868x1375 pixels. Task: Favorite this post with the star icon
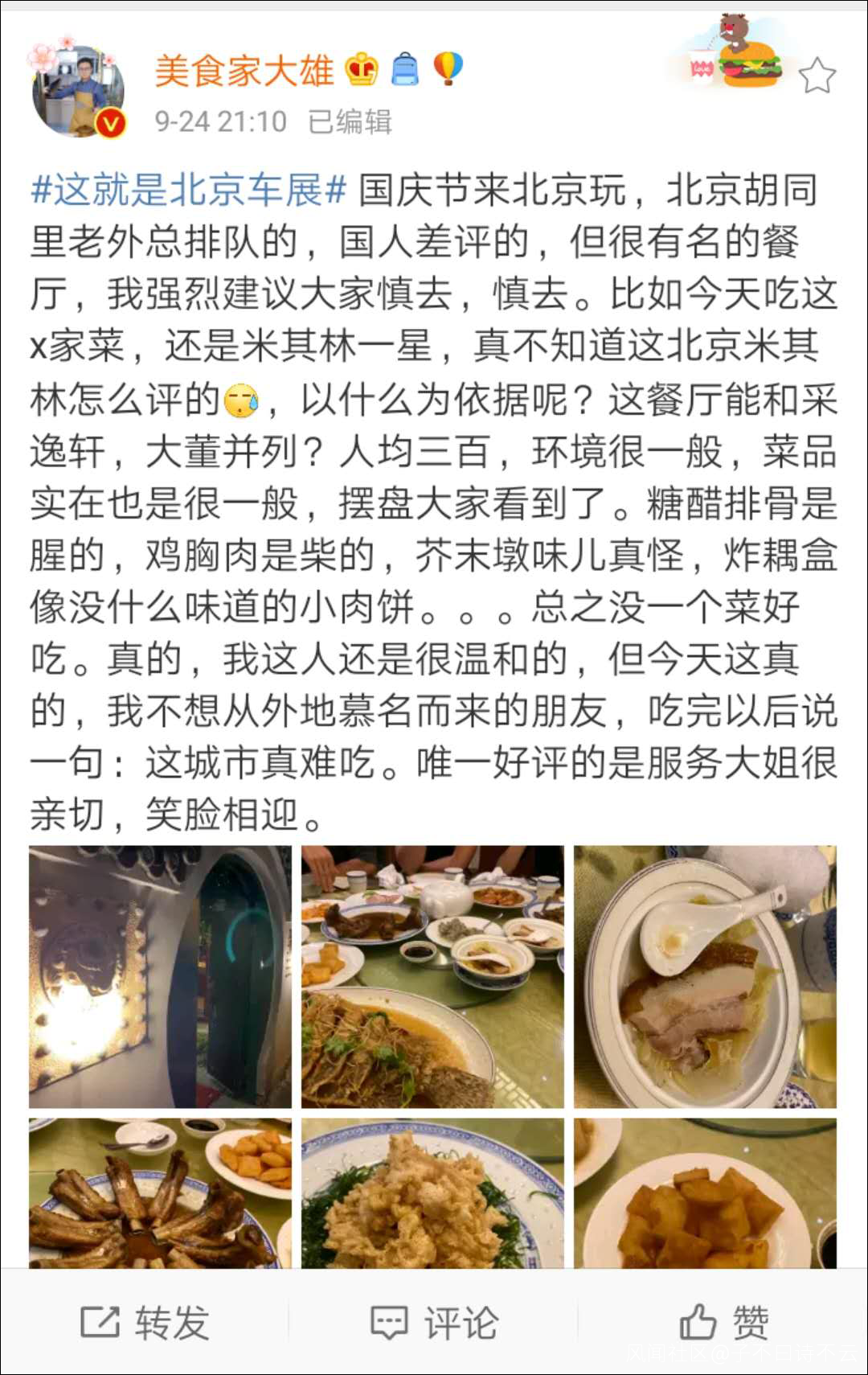click(x=817, y=76)
